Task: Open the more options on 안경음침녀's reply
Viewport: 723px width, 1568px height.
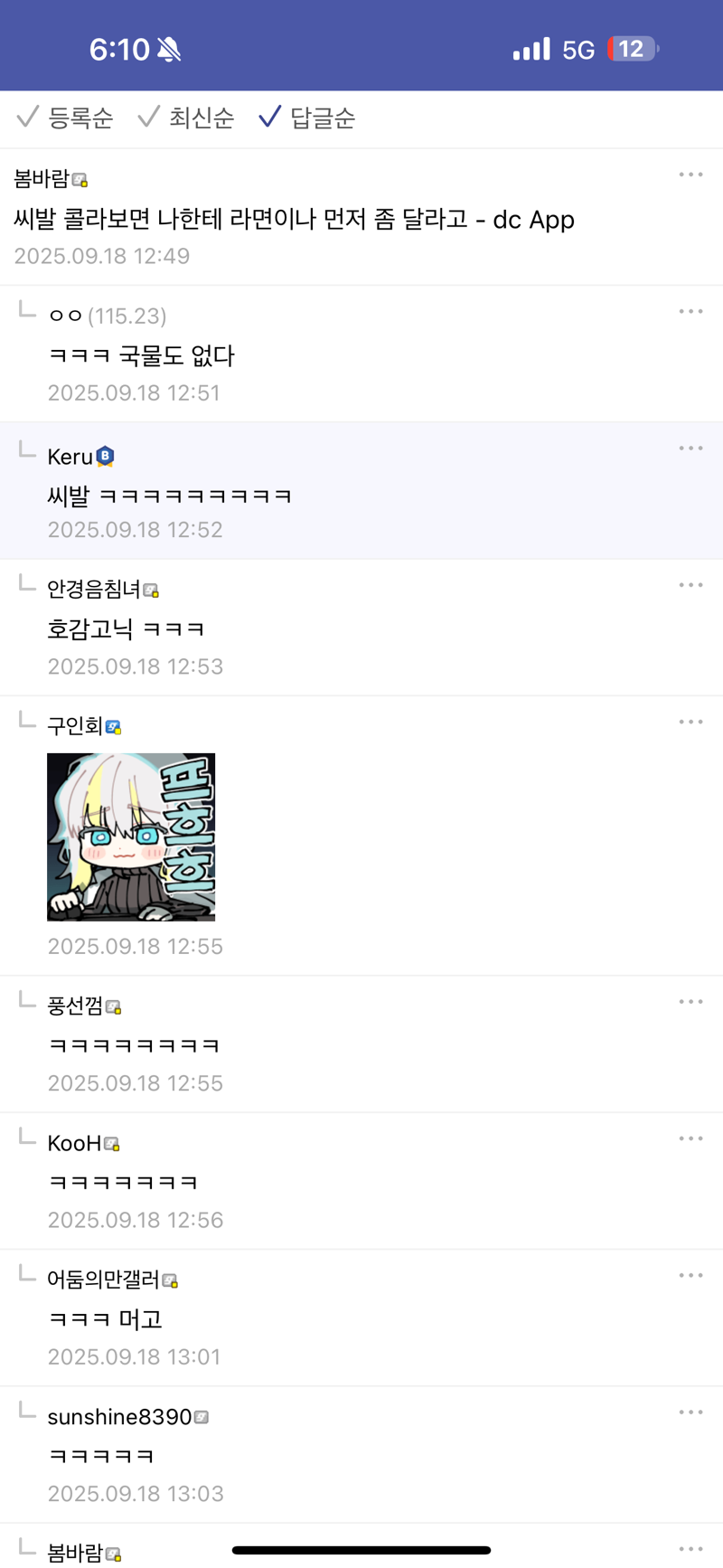Action: coord(690,585)
